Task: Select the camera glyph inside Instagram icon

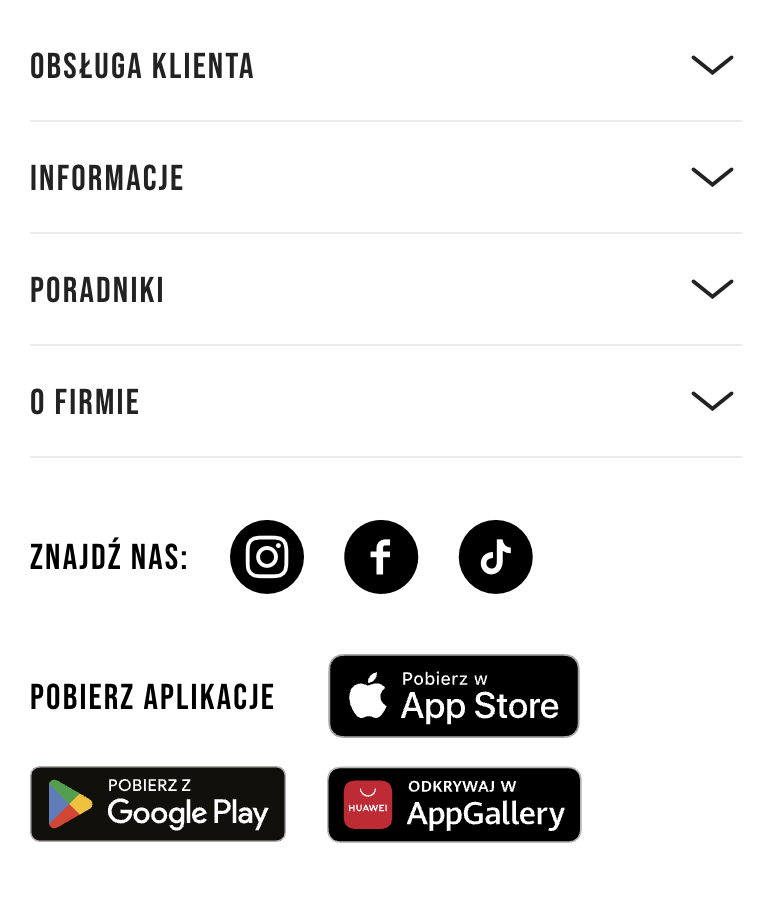Action: (267, 557)
